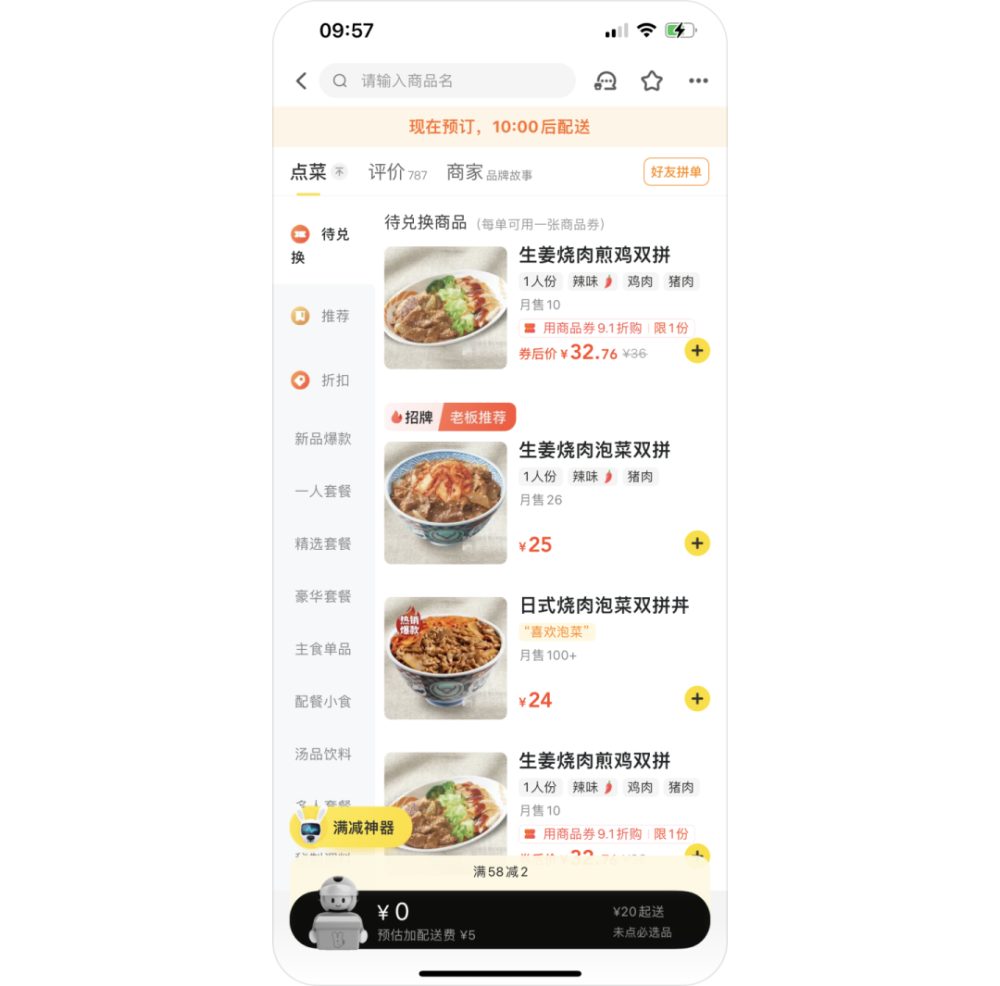
Task: Open the 精选套餐 category
Action: [x=323, y=544]
